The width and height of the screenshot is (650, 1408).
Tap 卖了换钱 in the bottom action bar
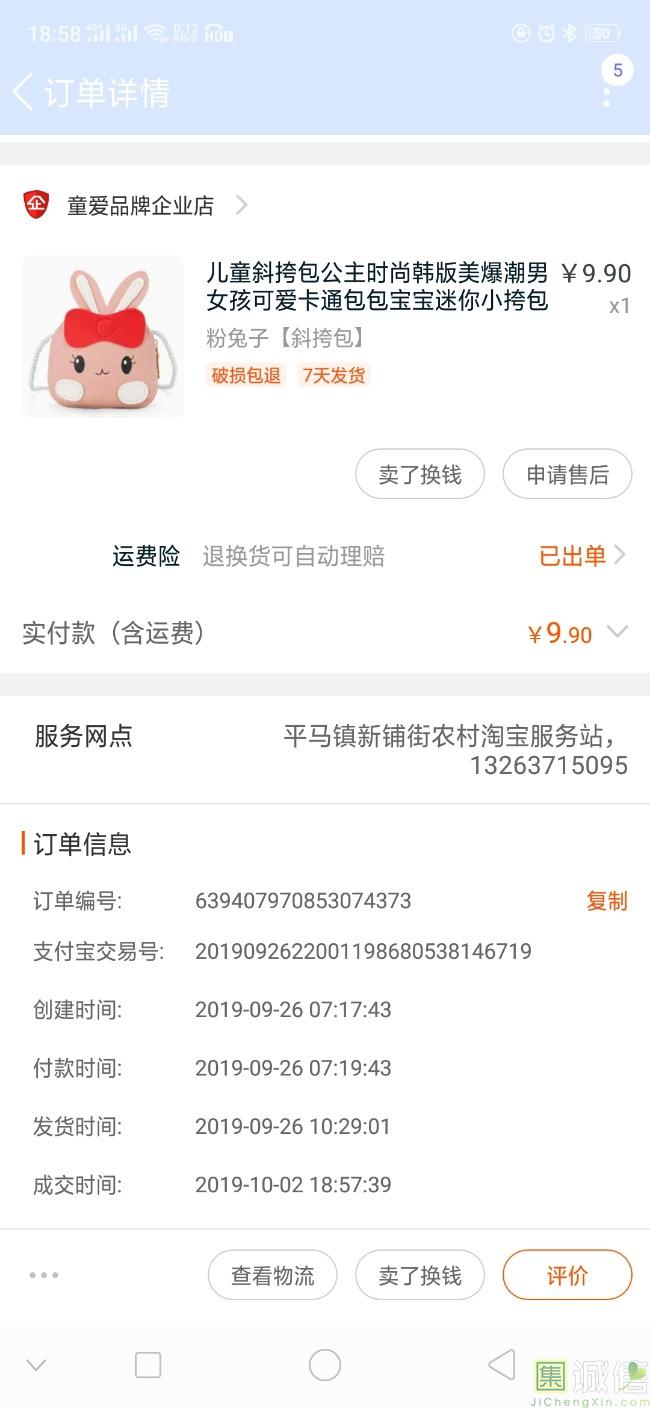pyautogui.click(x=420, y=1276)
